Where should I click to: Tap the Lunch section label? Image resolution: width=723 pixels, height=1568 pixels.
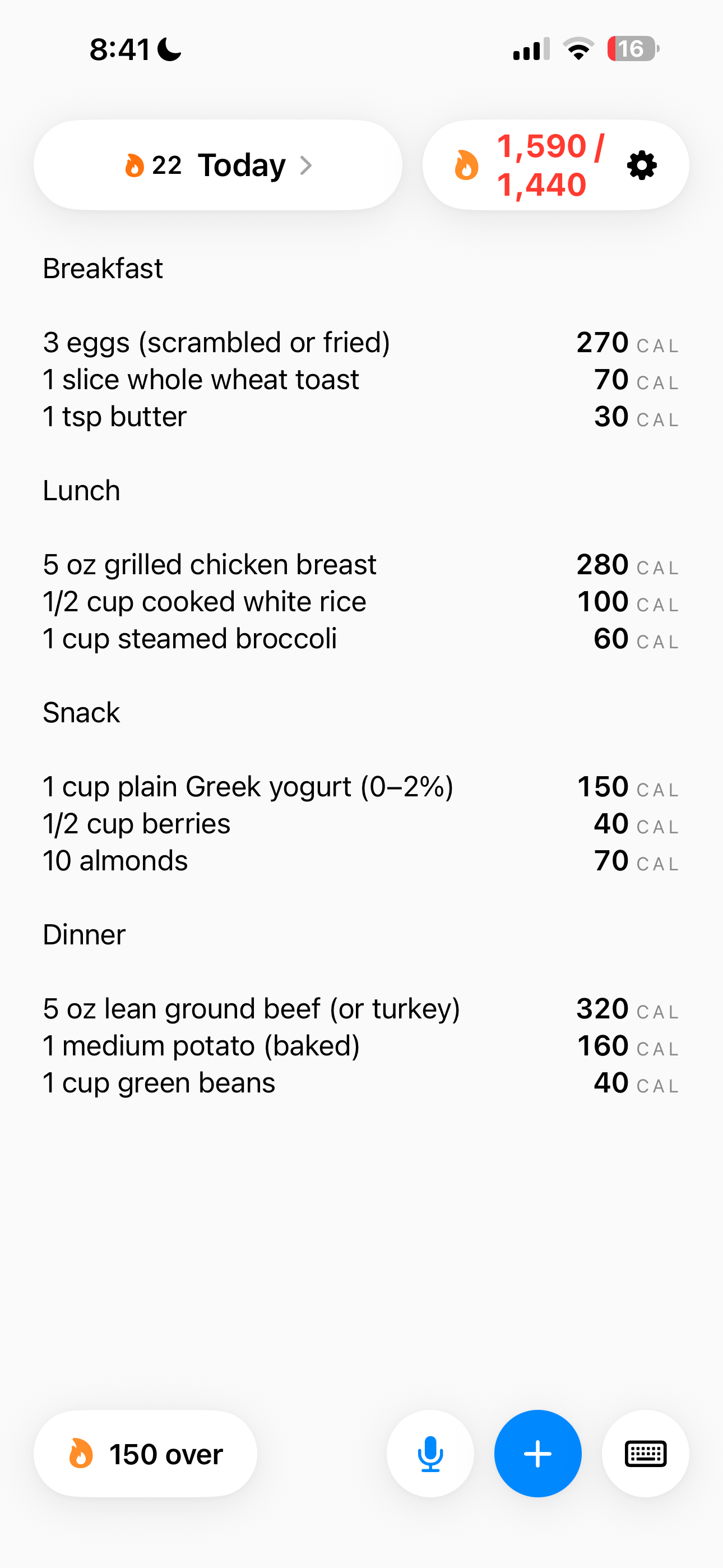(x=81, y=490)
